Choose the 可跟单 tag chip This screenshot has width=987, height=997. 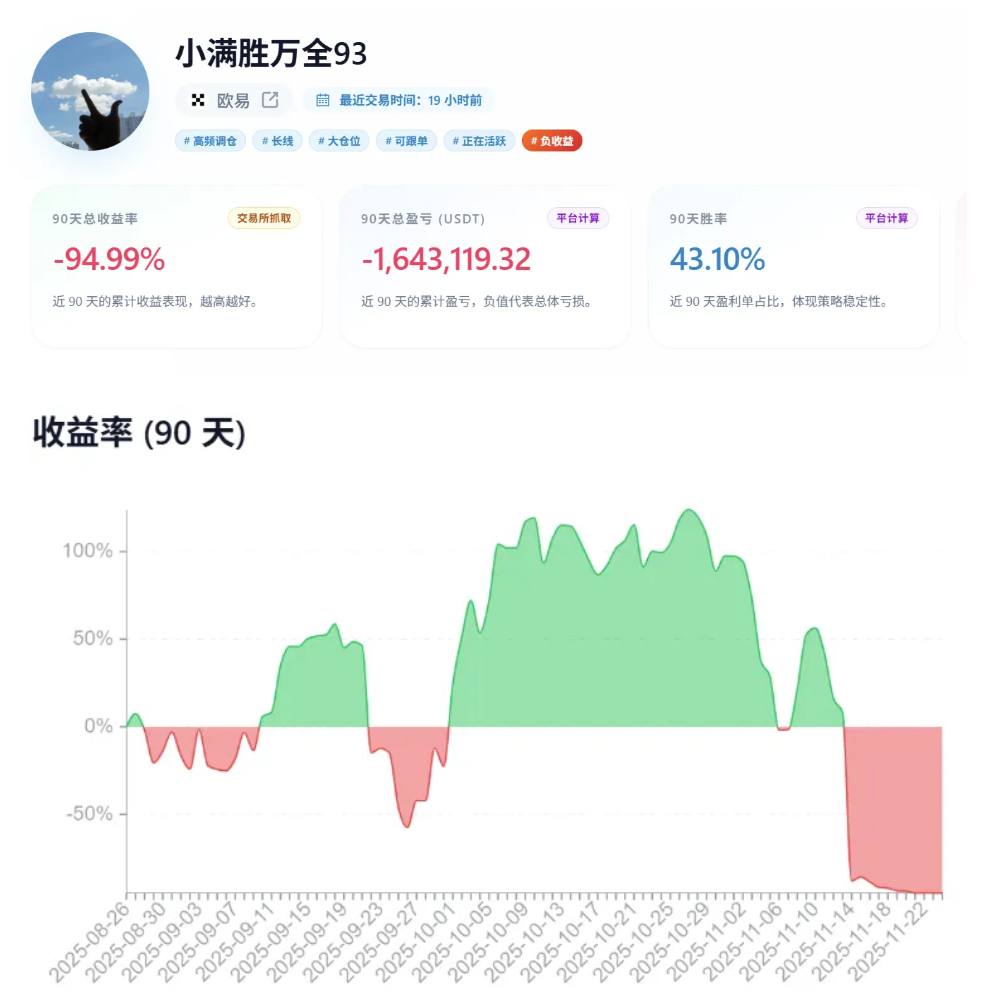(x=407, y=141)
